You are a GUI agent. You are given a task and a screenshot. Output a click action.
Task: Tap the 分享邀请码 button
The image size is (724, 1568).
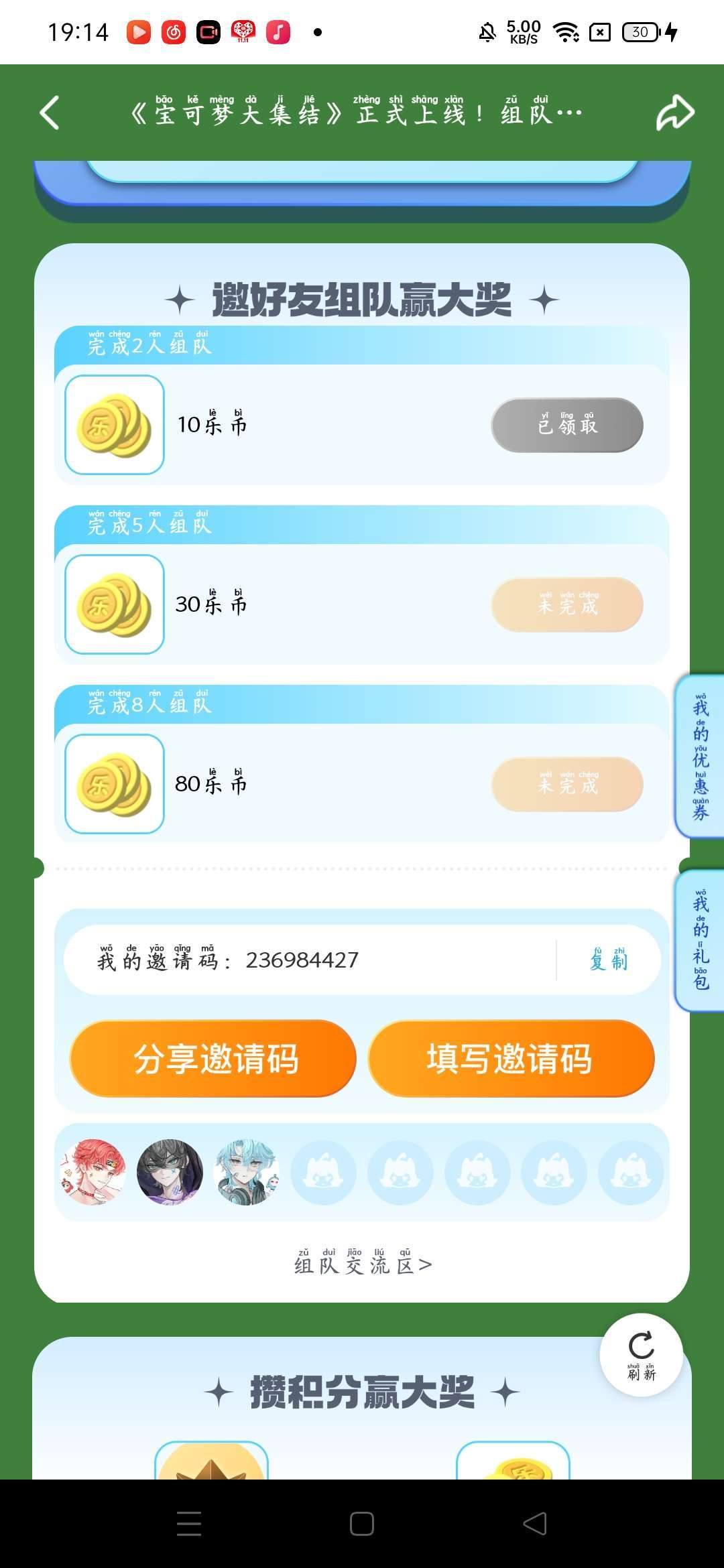click(213, 1059)
